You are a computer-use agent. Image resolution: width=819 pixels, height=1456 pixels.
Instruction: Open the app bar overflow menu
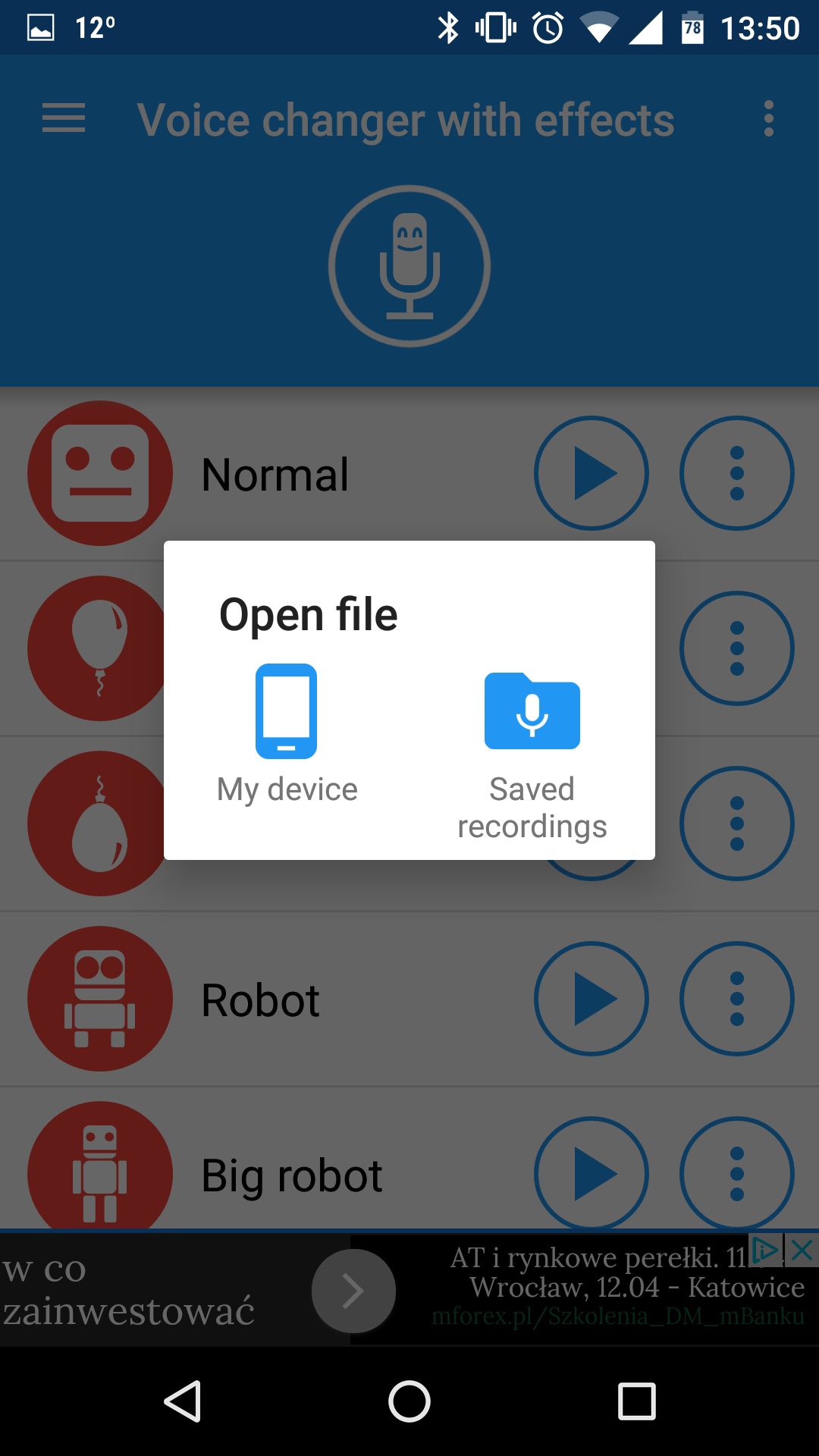point(769,119)
